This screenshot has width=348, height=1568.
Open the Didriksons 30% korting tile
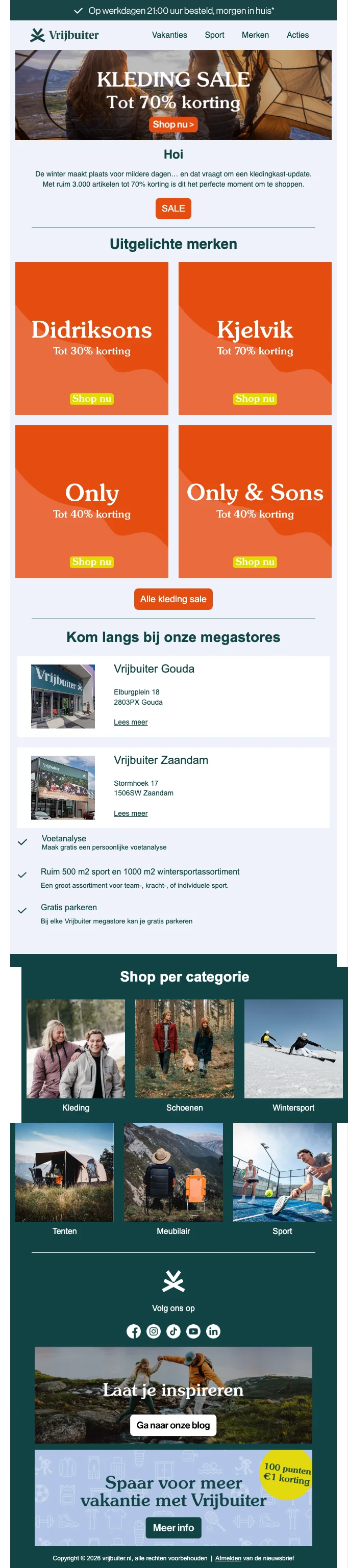click(x=91, y=339)
